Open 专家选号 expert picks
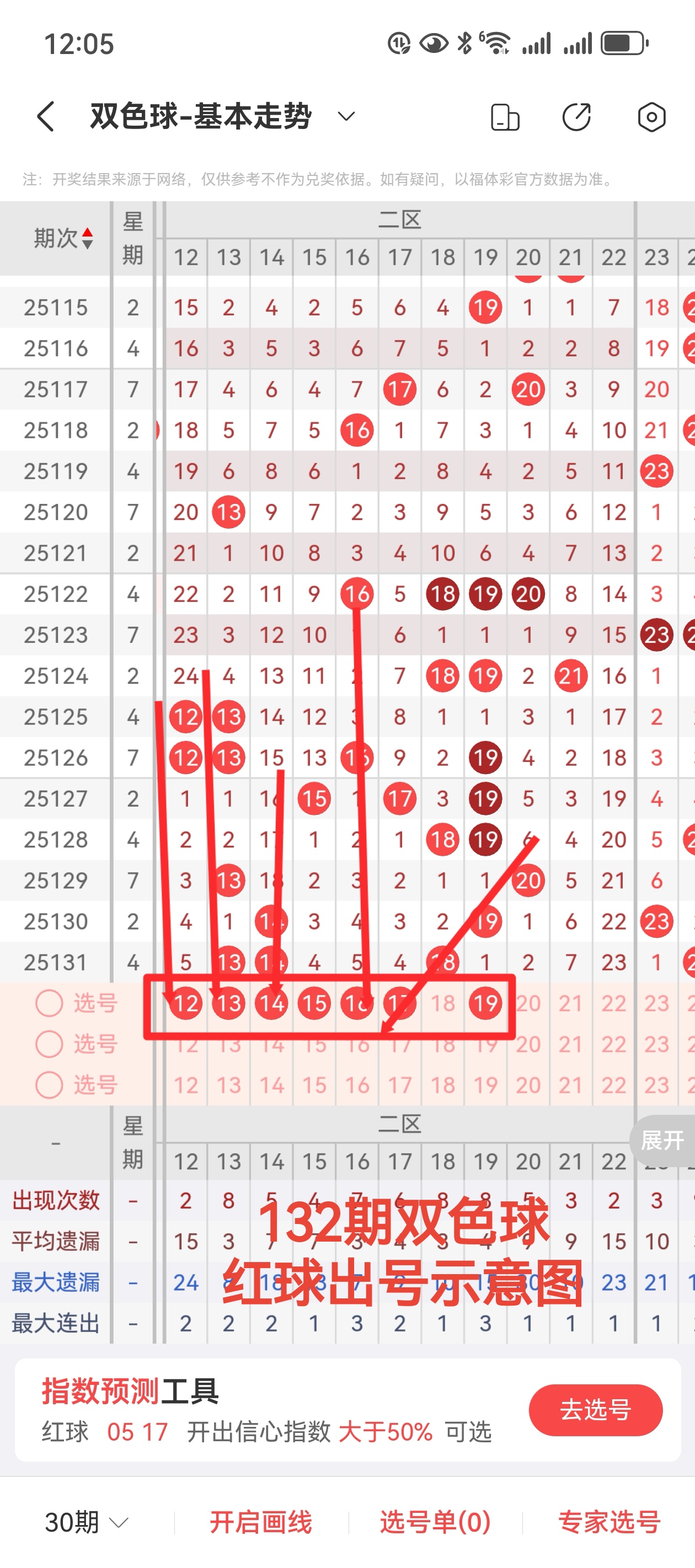Screen dimensions: 695x1568 (609, 1522)
